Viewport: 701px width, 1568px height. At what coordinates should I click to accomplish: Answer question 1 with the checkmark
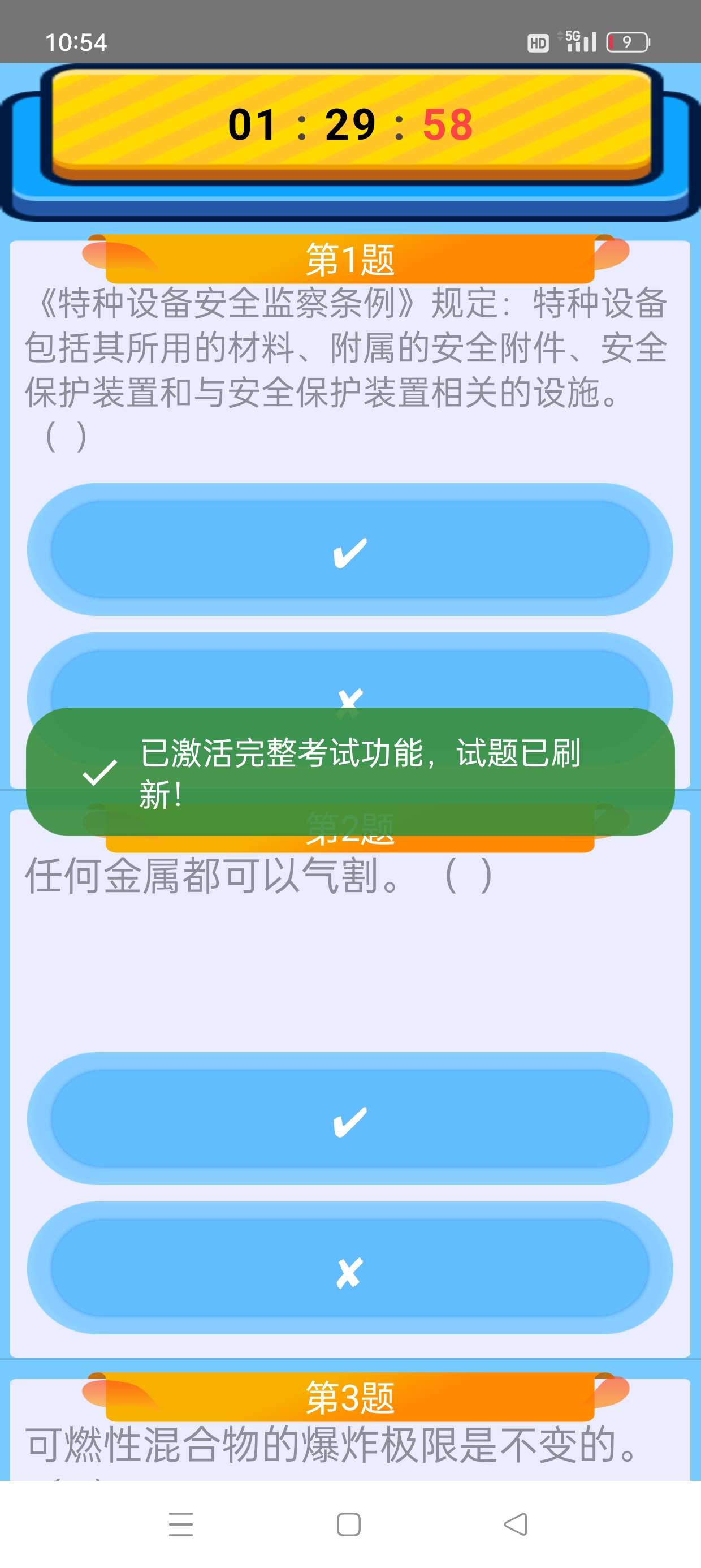click(350, 550)
